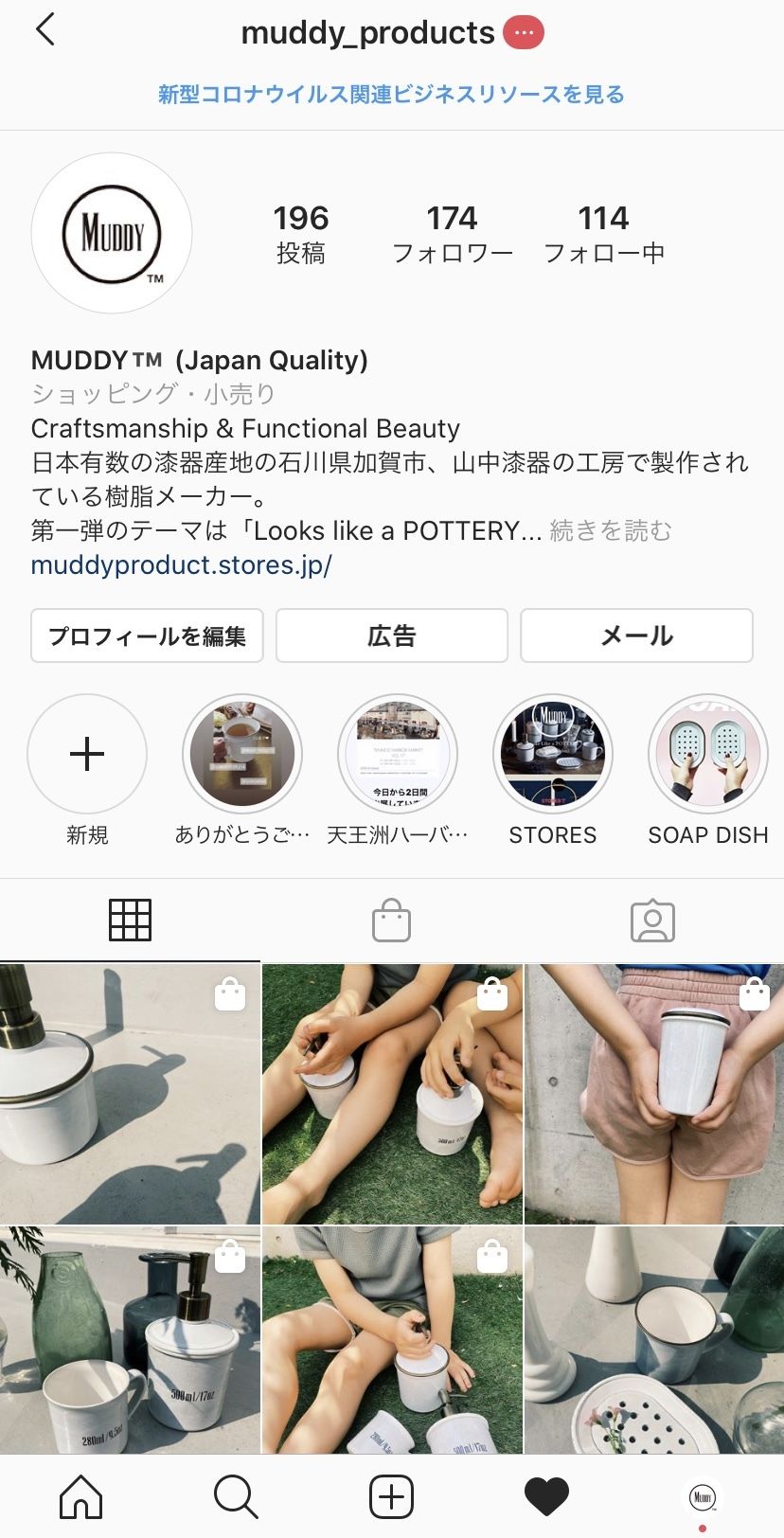Open the STORES story highlight
784x1538 pixels.
(553, 755)
